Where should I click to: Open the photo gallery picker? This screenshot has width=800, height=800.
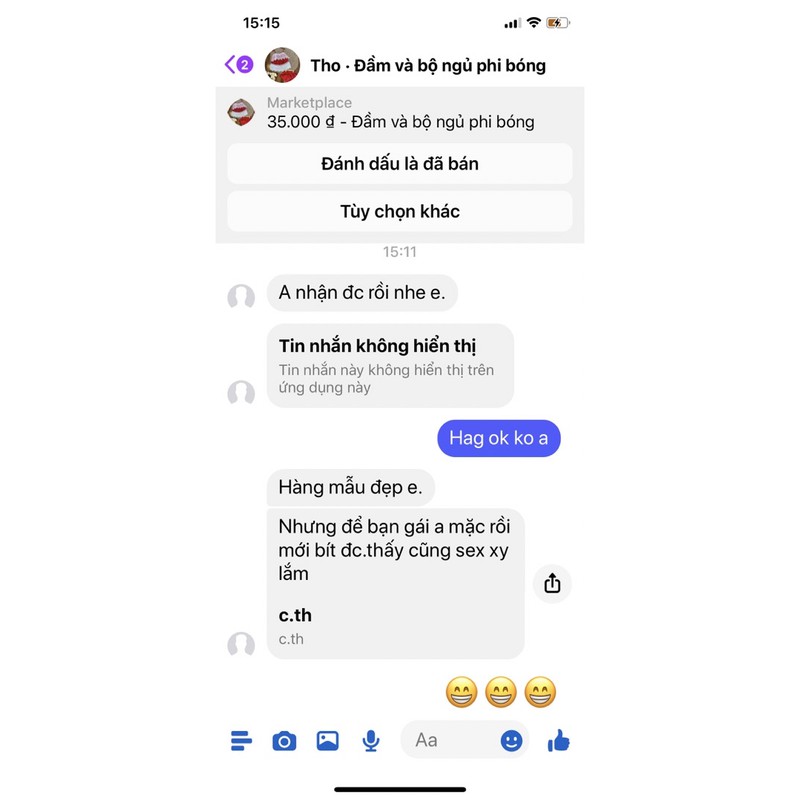click(328, 741)
